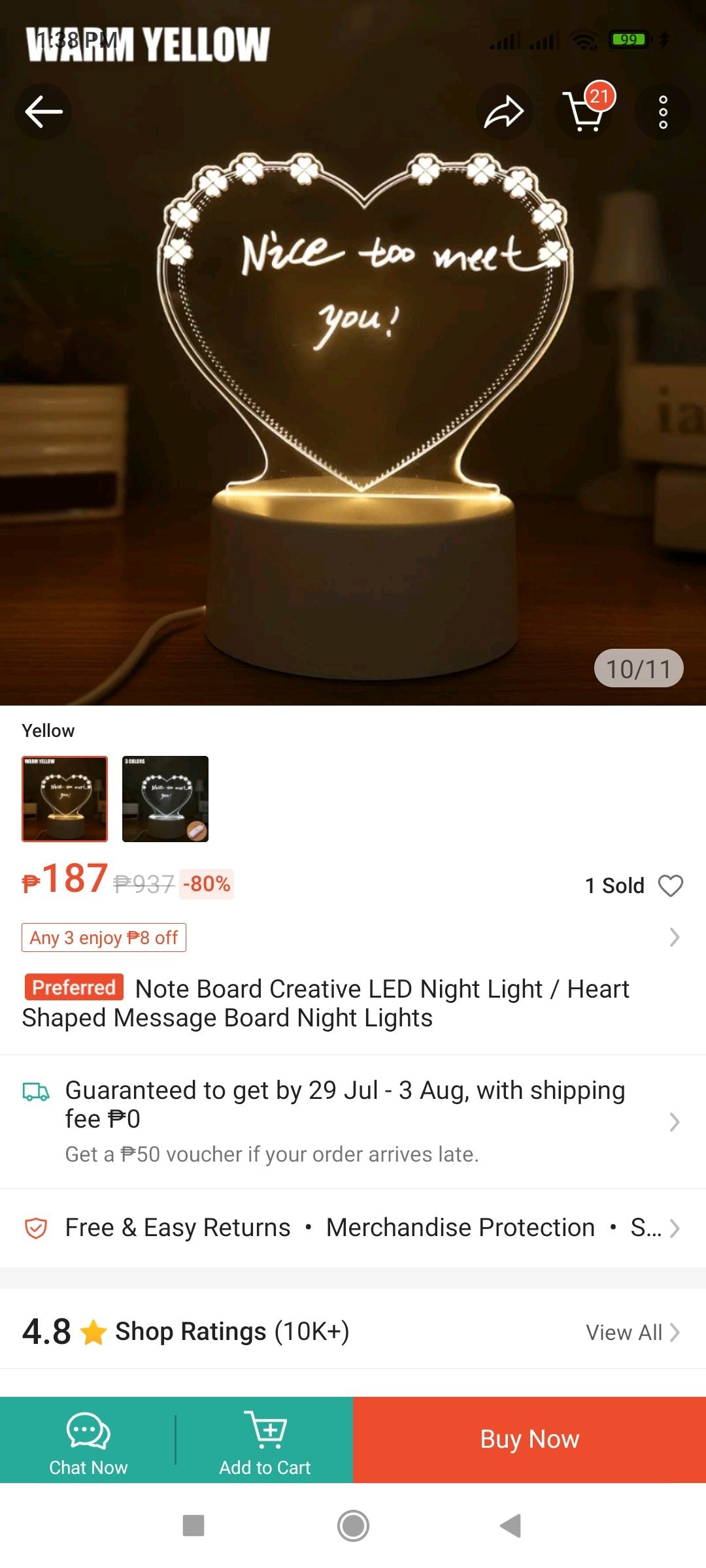Buy Now the message board light
Image resolution: width=706 pixels, height=1568 pixels.
click(529, 1440)
